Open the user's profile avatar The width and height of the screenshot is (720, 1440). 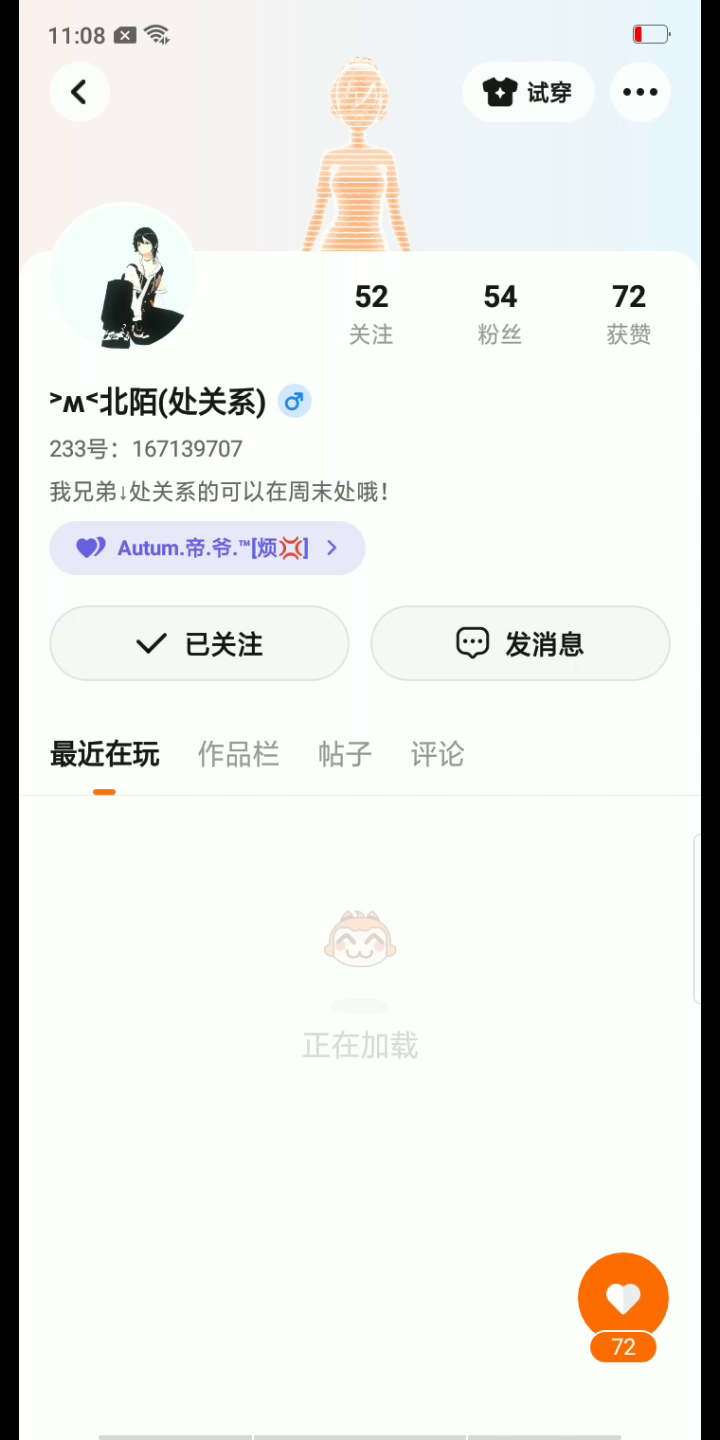(x=123, y=276)
